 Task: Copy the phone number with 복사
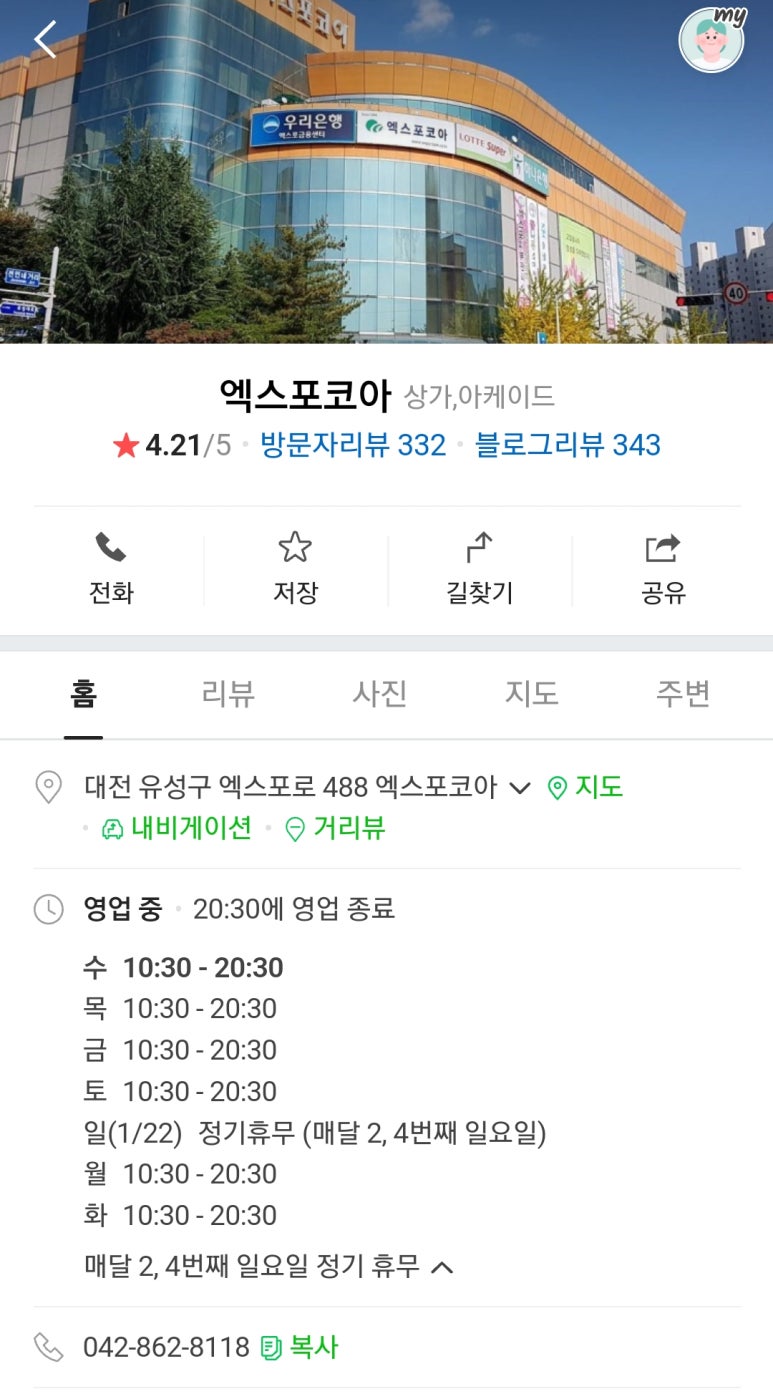[x=300, y=1347]
